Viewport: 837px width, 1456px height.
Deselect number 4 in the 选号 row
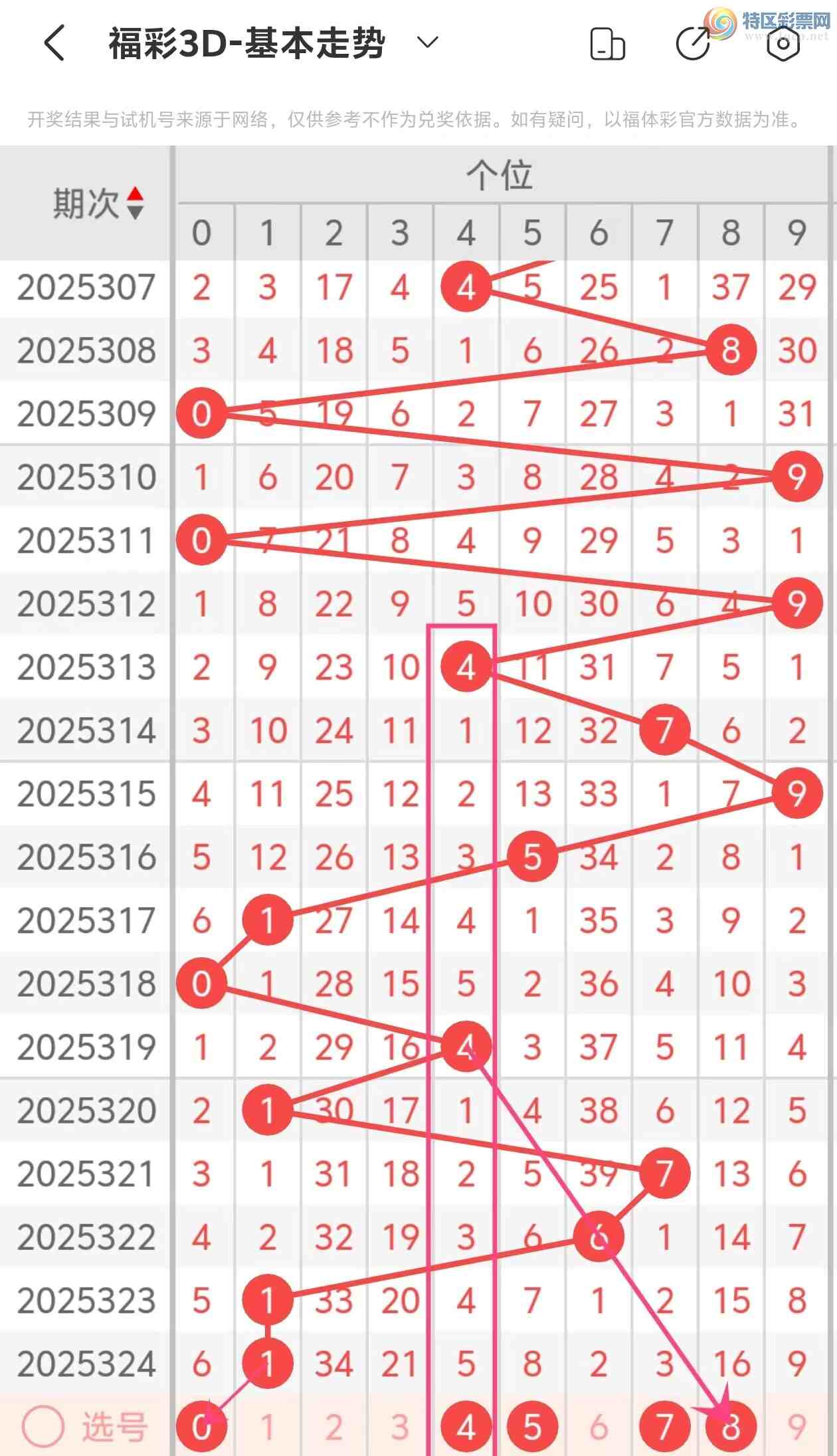pos(466,1427)
